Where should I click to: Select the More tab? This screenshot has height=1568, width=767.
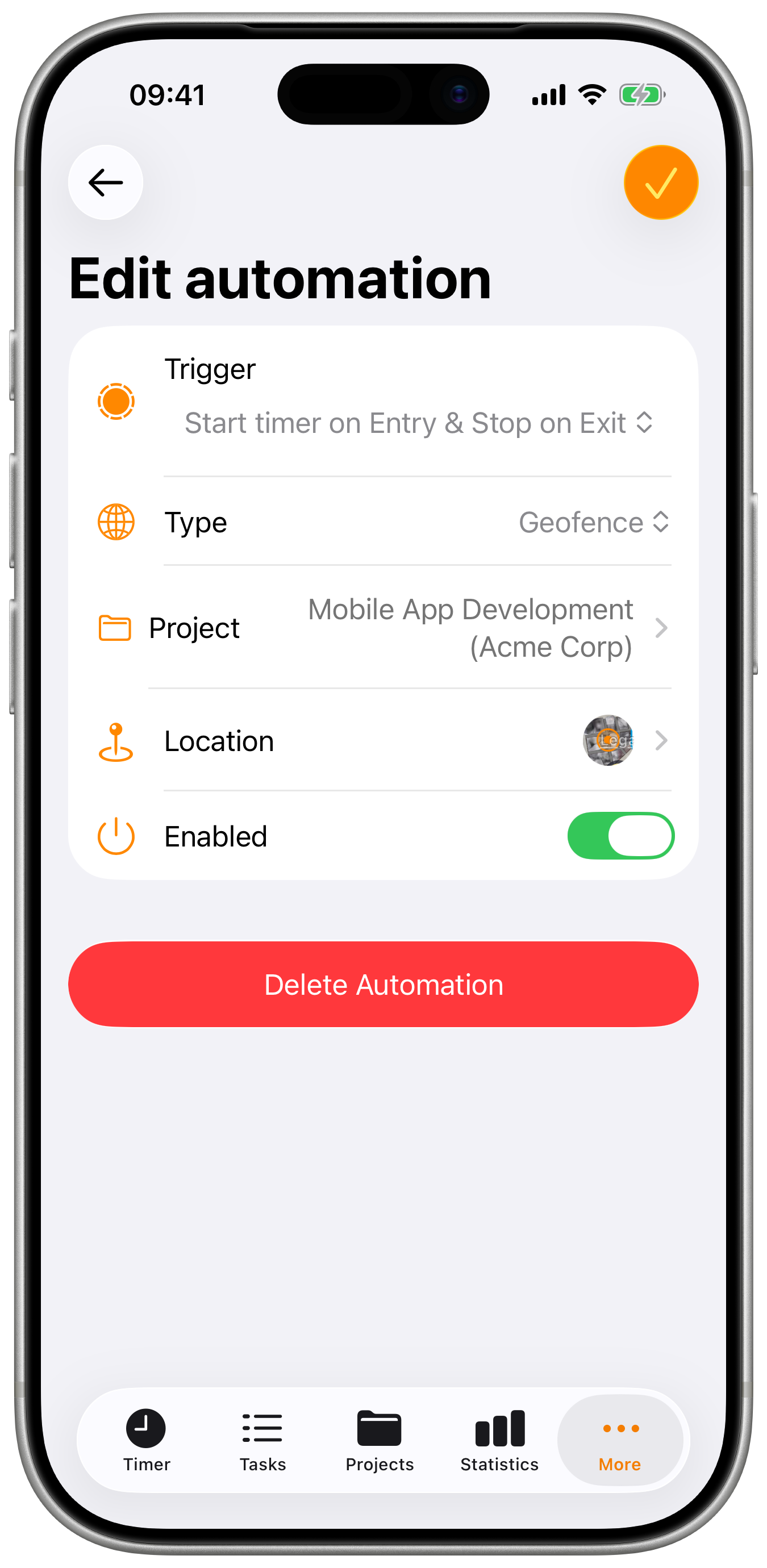coord(620,1440)
